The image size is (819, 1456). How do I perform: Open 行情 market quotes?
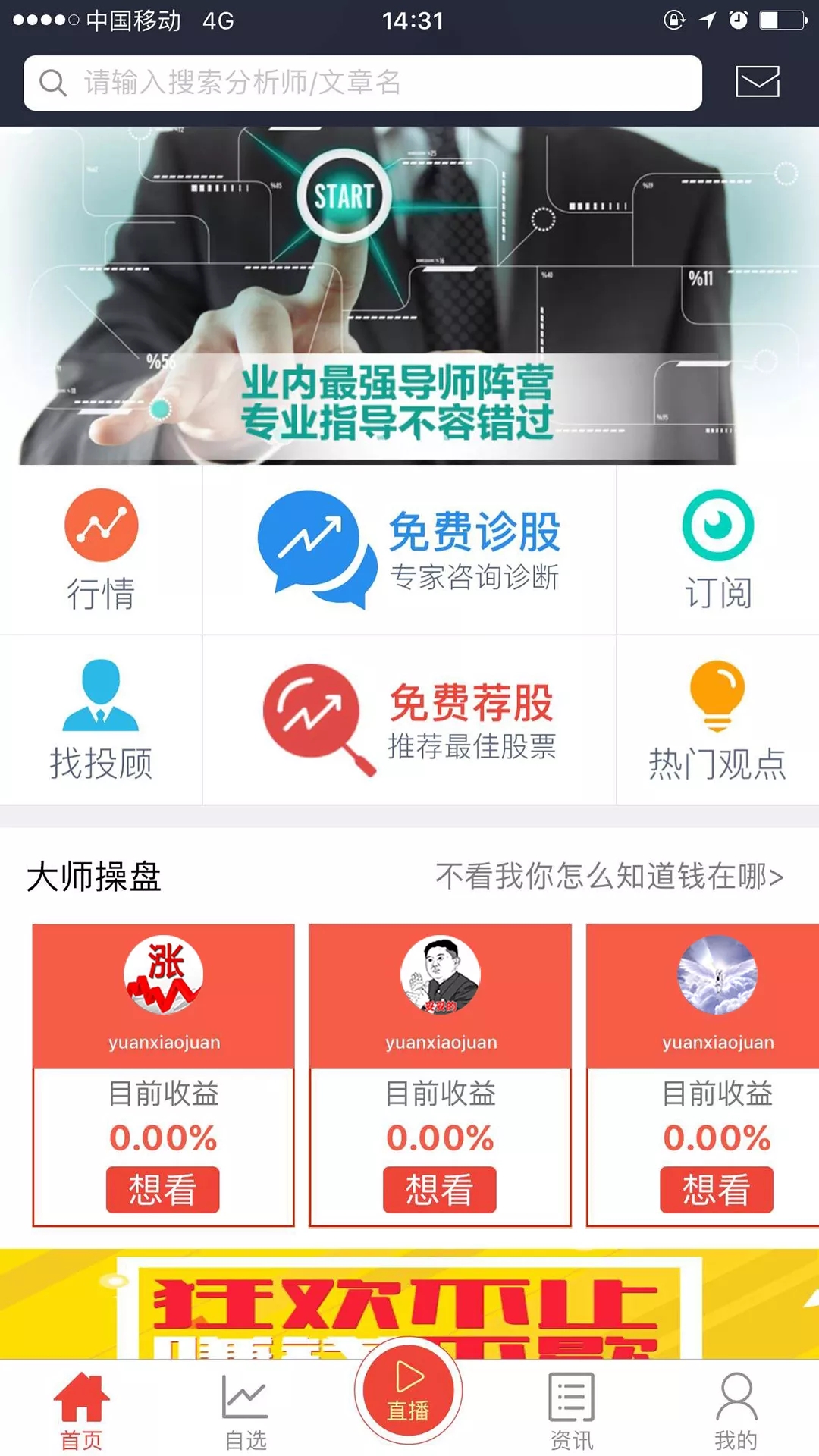point(101,550)
